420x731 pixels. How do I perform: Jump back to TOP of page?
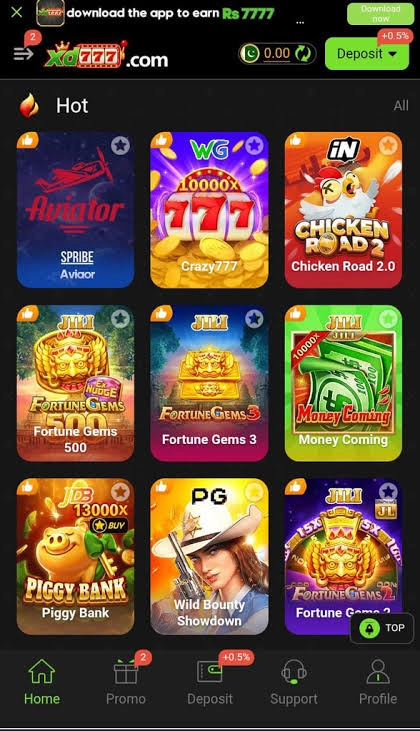point(382,628)
